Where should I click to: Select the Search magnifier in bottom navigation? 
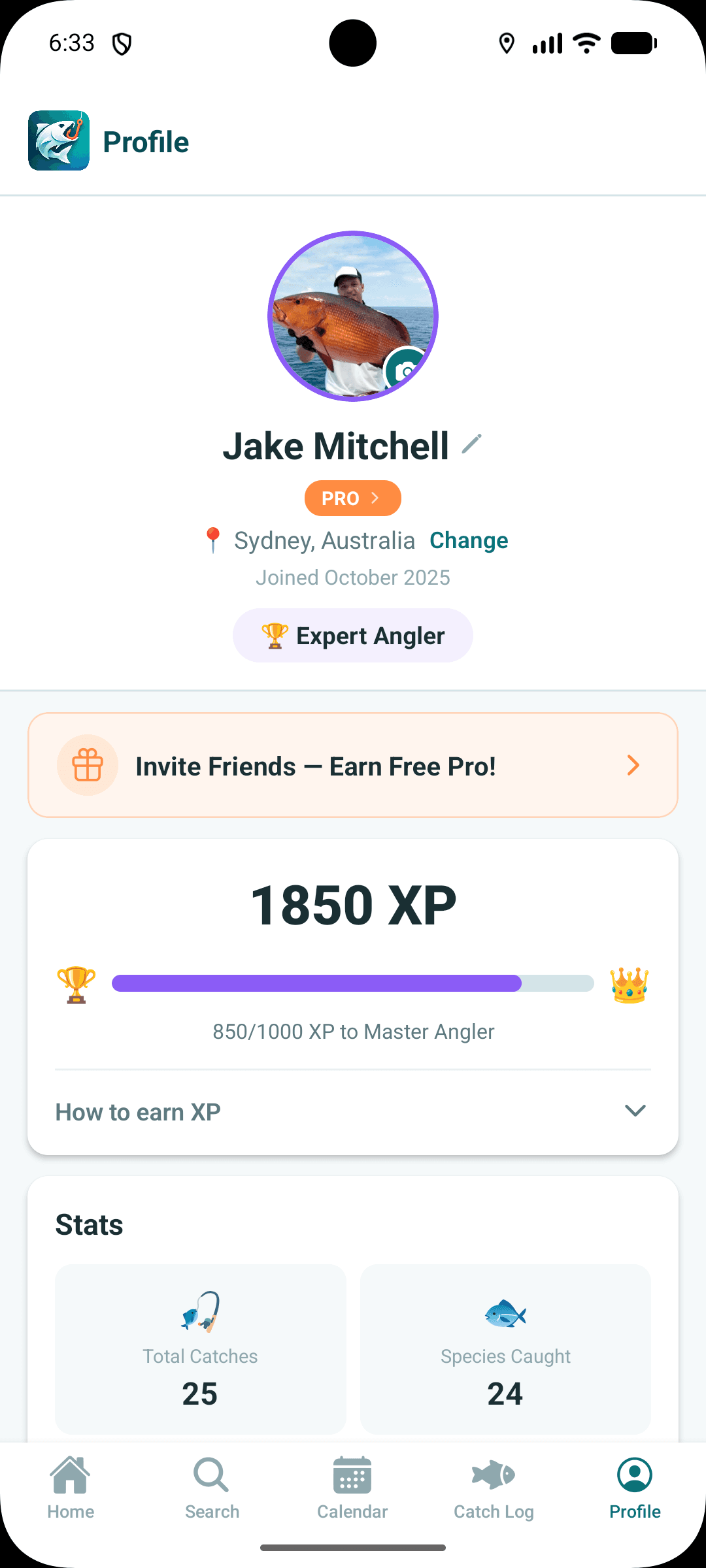211,1475
